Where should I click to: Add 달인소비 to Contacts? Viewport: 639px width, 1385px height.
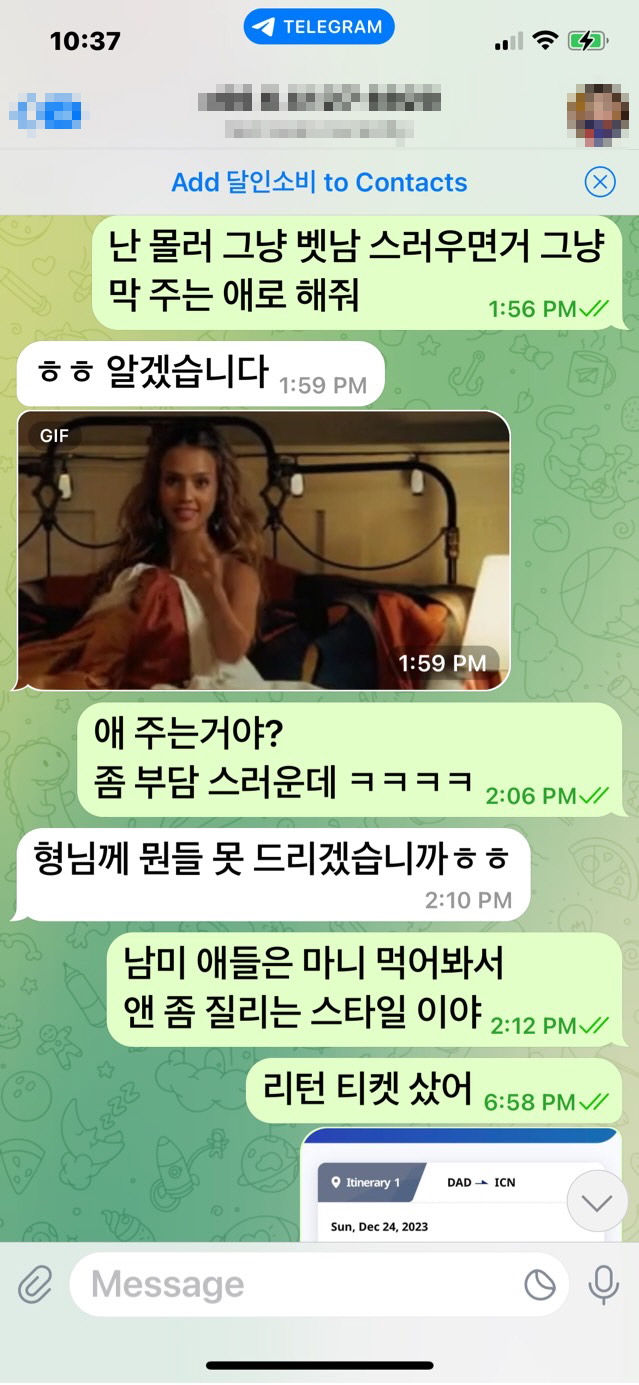[319, 183]
